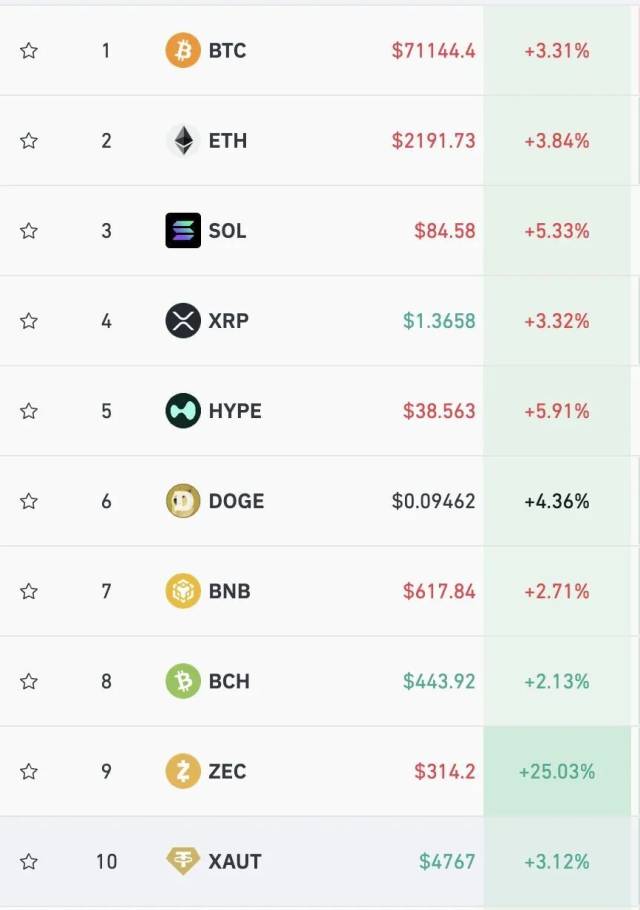Viewport: 640px width, 910px height.
Task: Mark HYPE as a favorite
Action: coord(29,411)
